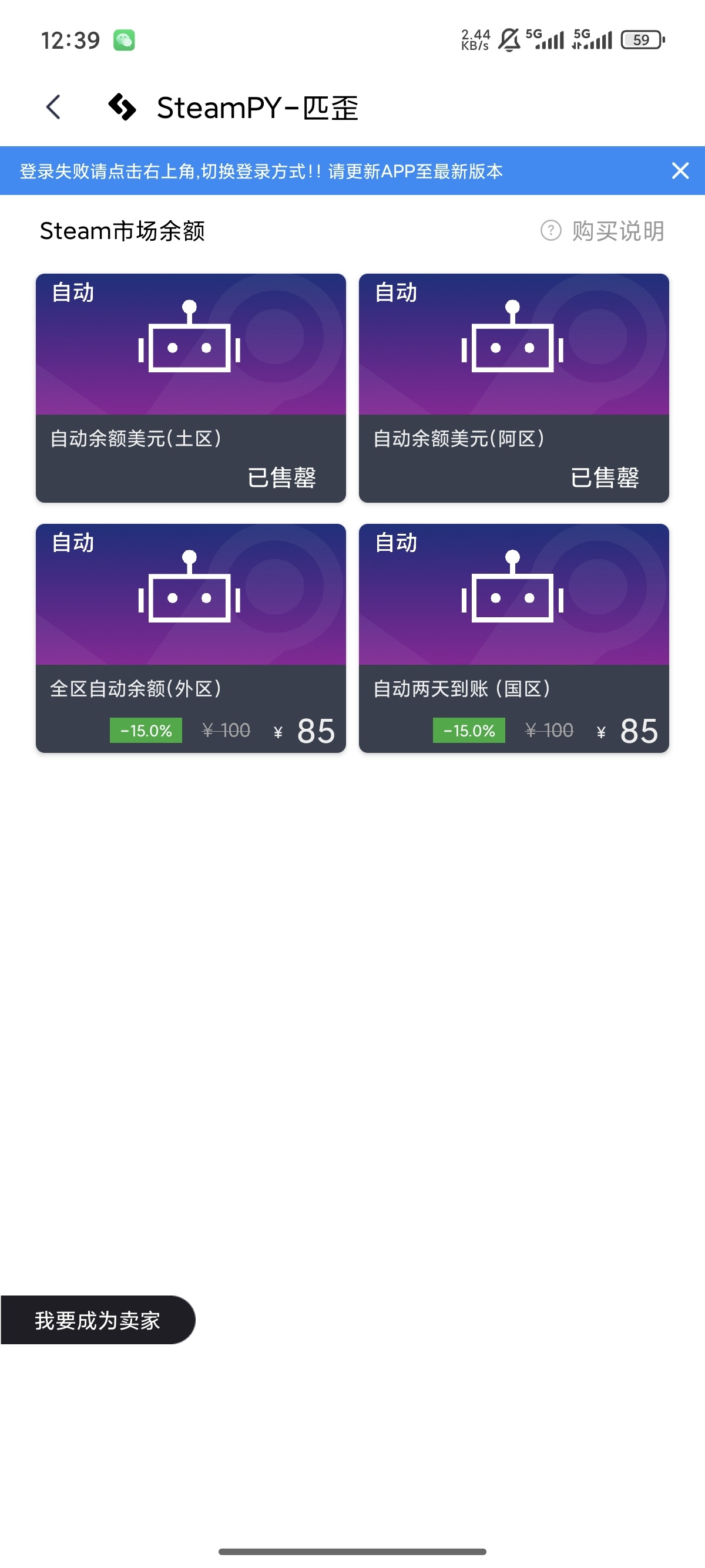
Task: Dismiss the blue login failure notice banner
Action: click(x=680, y=170)
